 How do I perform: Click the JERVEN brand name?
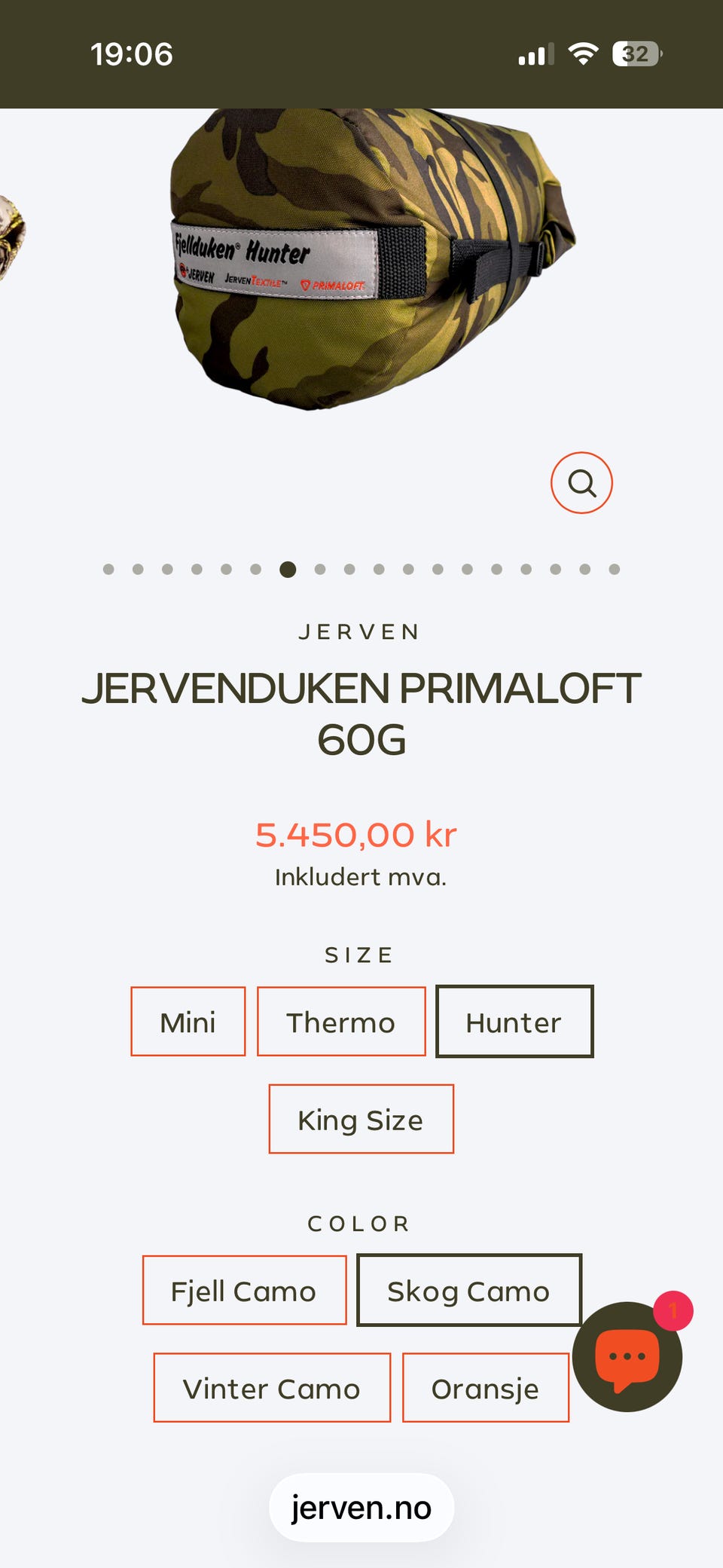pos(361,631)
